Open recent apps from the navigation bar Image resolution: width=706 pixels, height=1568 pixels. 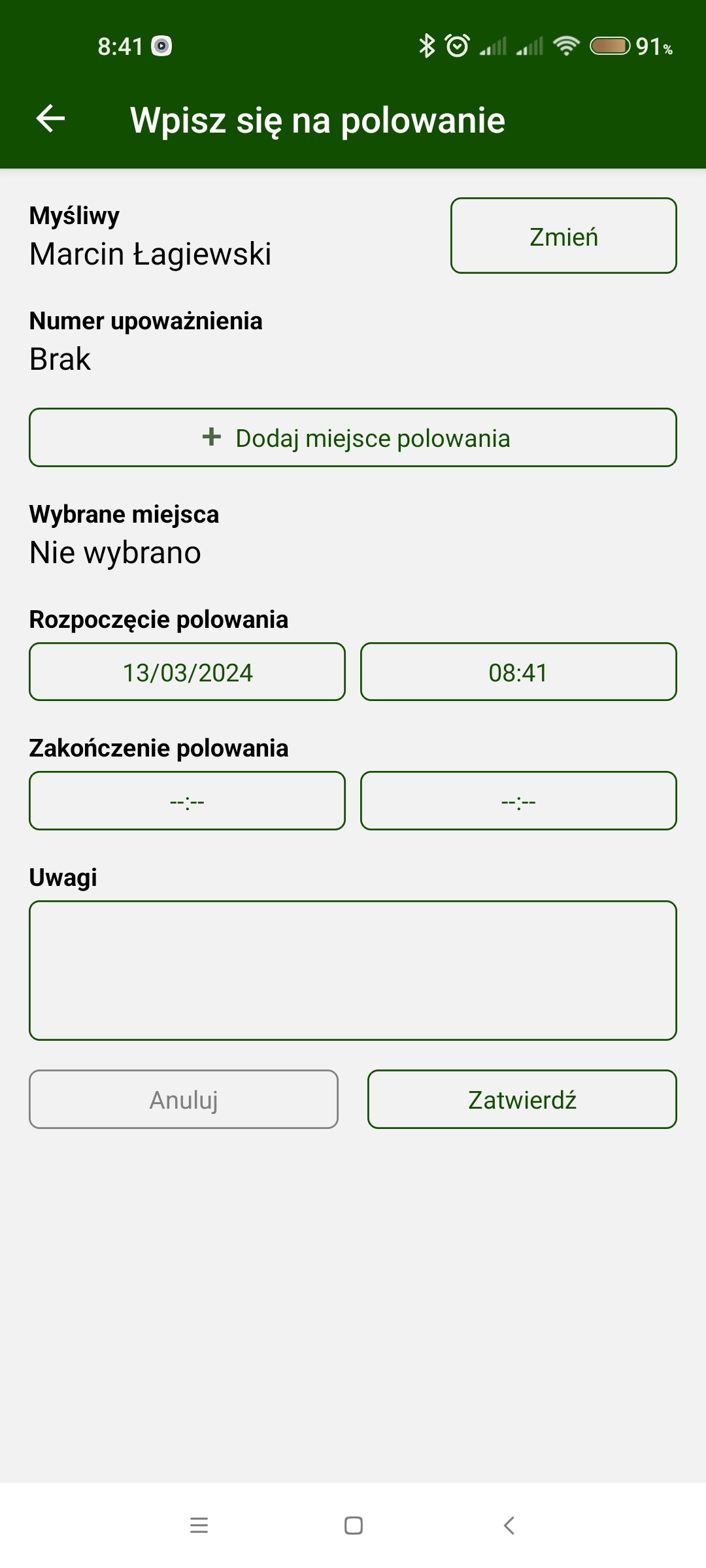click(199, 1526)
